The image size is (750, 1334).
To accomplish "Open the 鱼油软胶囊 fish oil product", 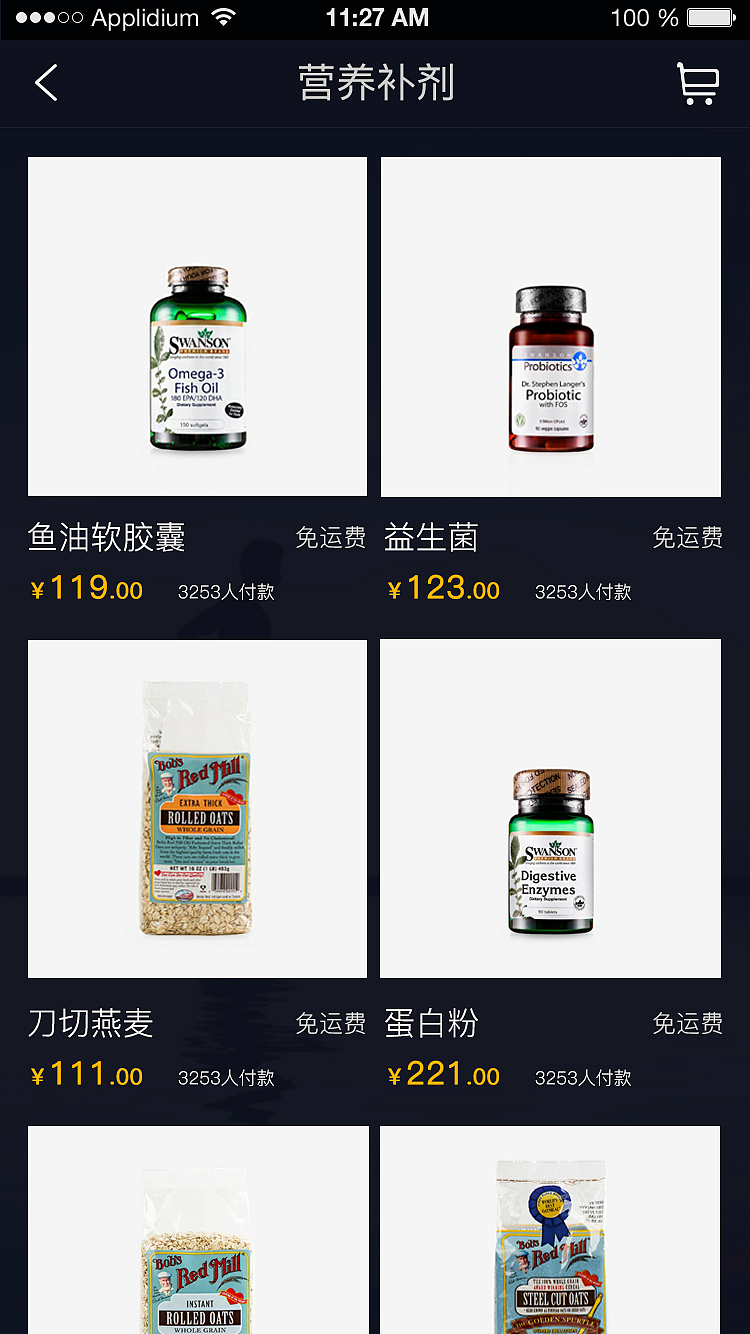I will [x=197, y=326].
